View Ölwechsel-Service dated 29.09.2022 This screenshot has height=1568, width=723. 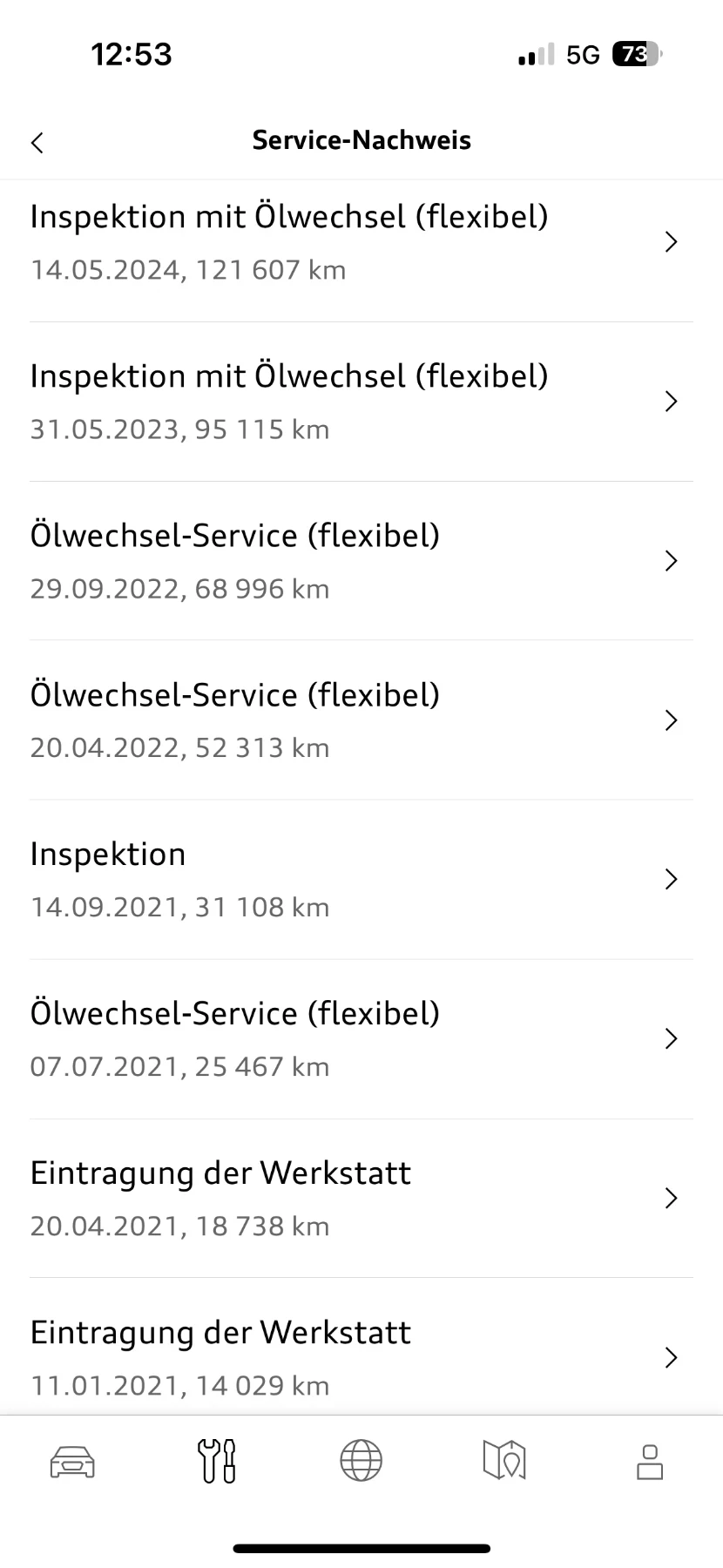361,561
